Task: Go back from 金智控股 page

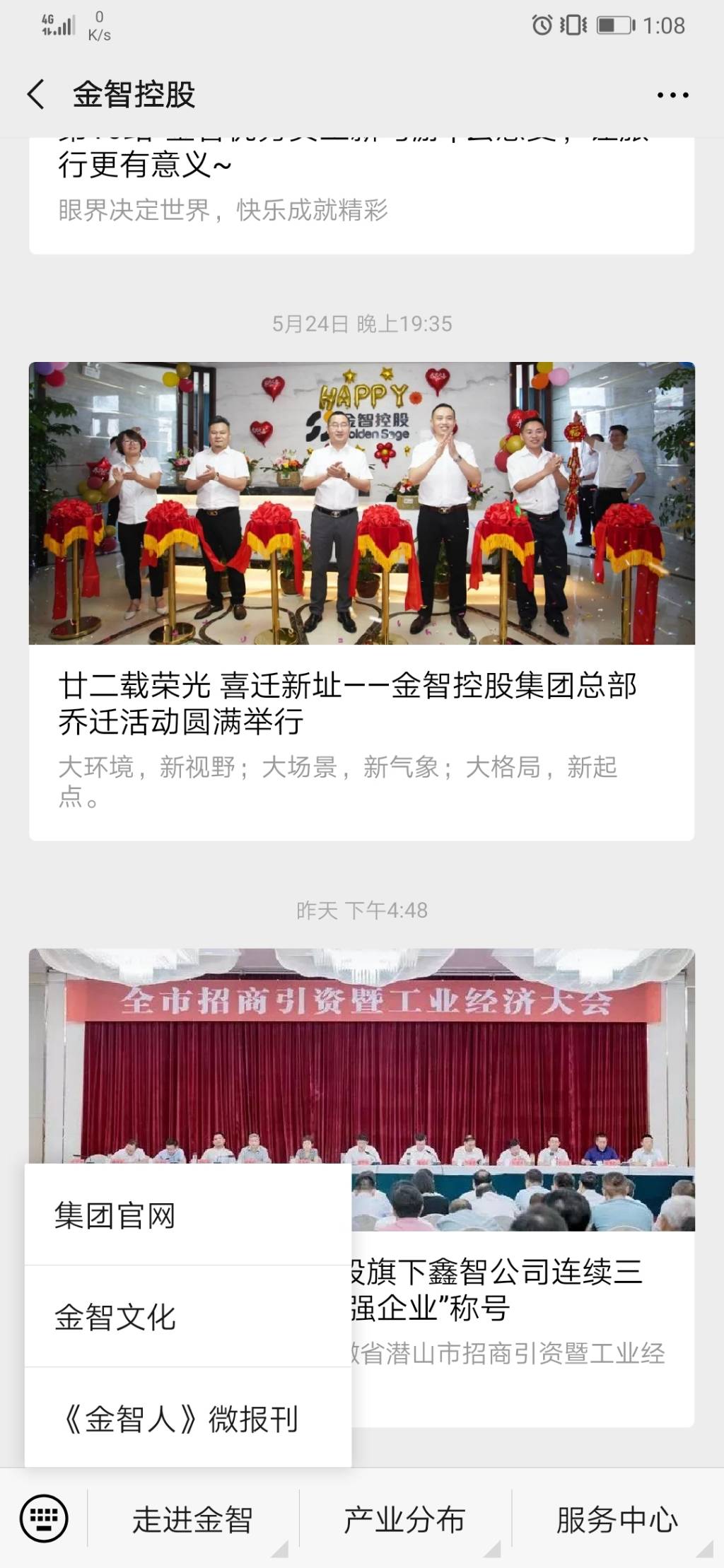Action: pyautogui.click(x=36, y=95)
